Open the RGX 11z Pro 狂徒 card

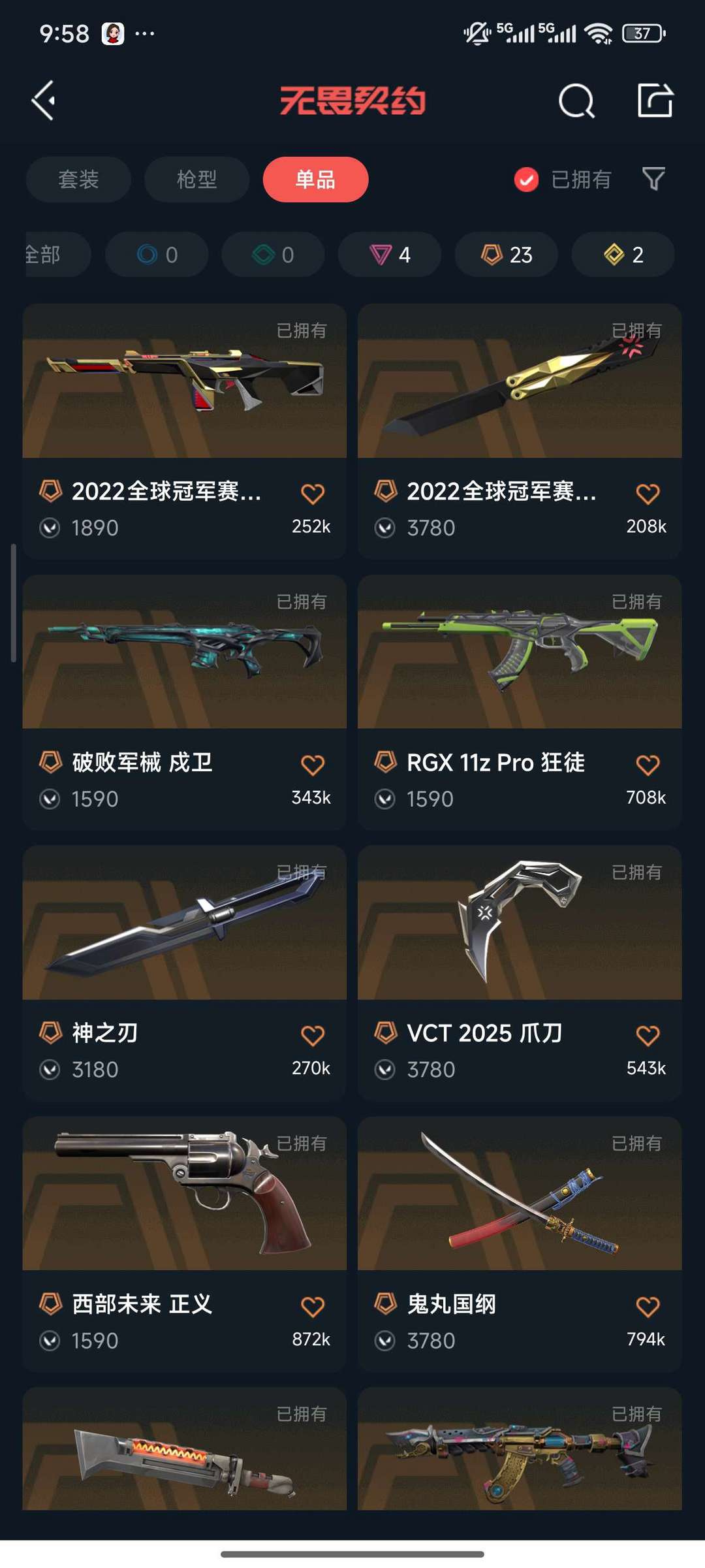point(520,702)
